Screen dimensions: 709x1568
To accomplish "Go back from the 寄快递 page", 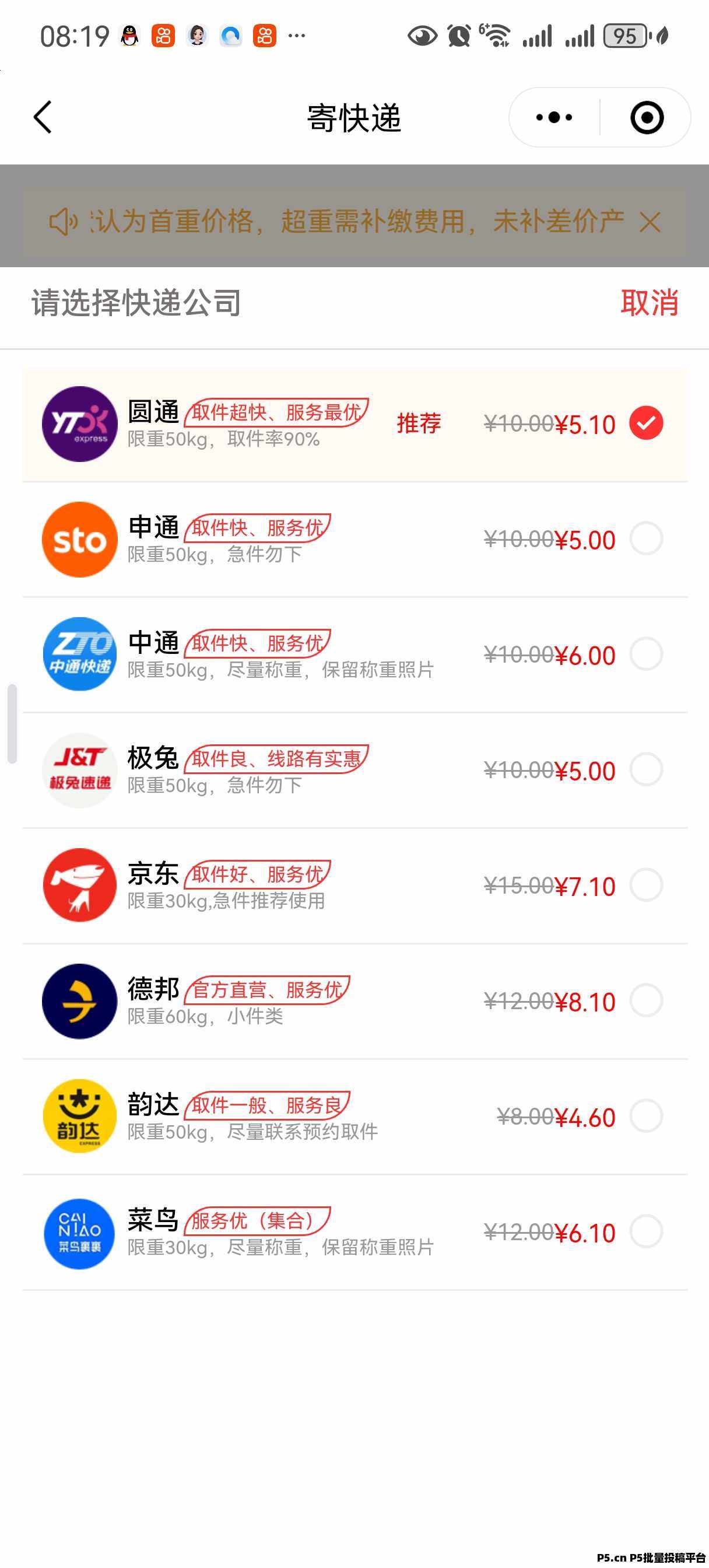I will pyautogui.click(x=43, y=117).
